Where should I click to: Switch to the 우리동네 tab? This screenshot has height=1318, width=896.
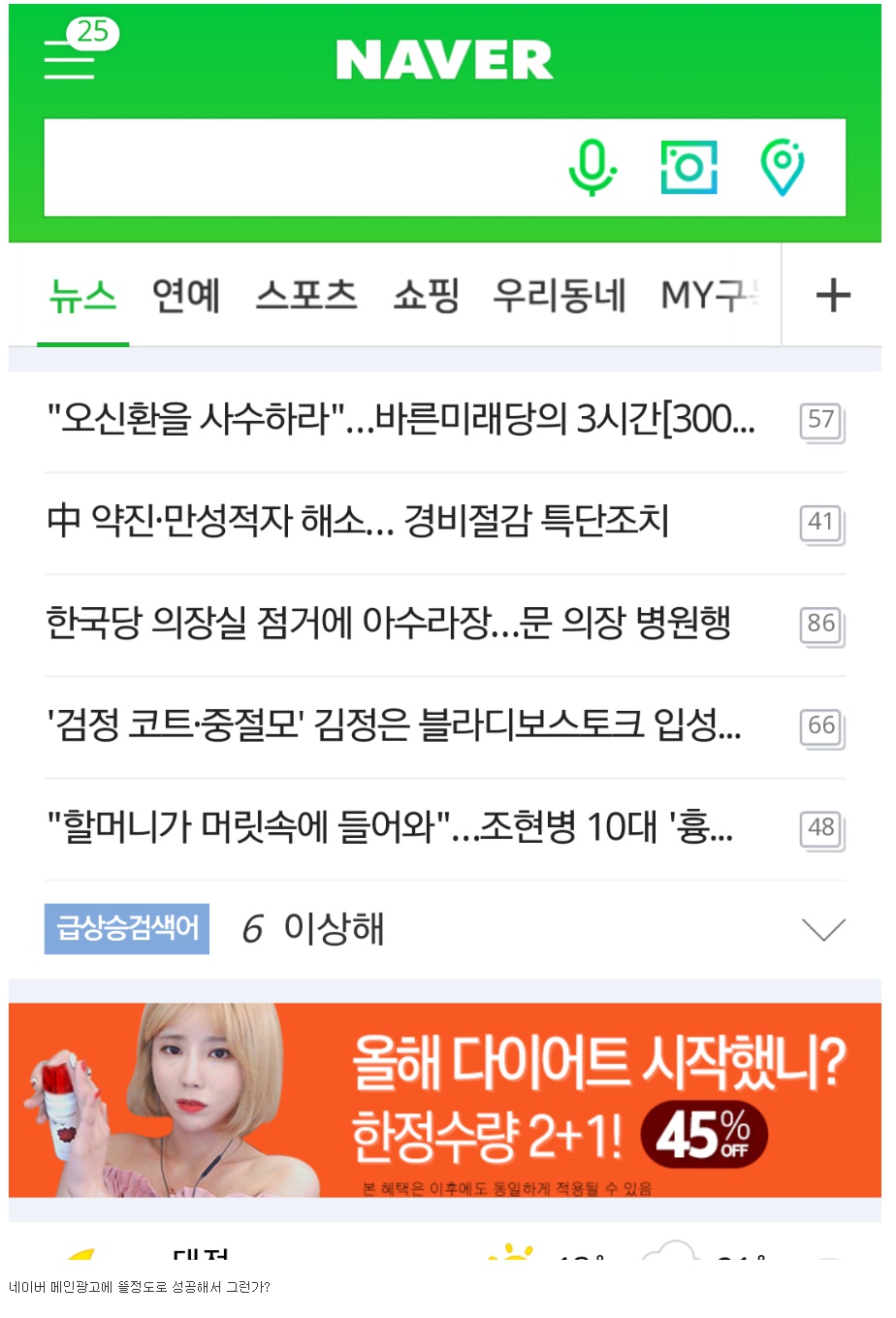click(559, 296)
